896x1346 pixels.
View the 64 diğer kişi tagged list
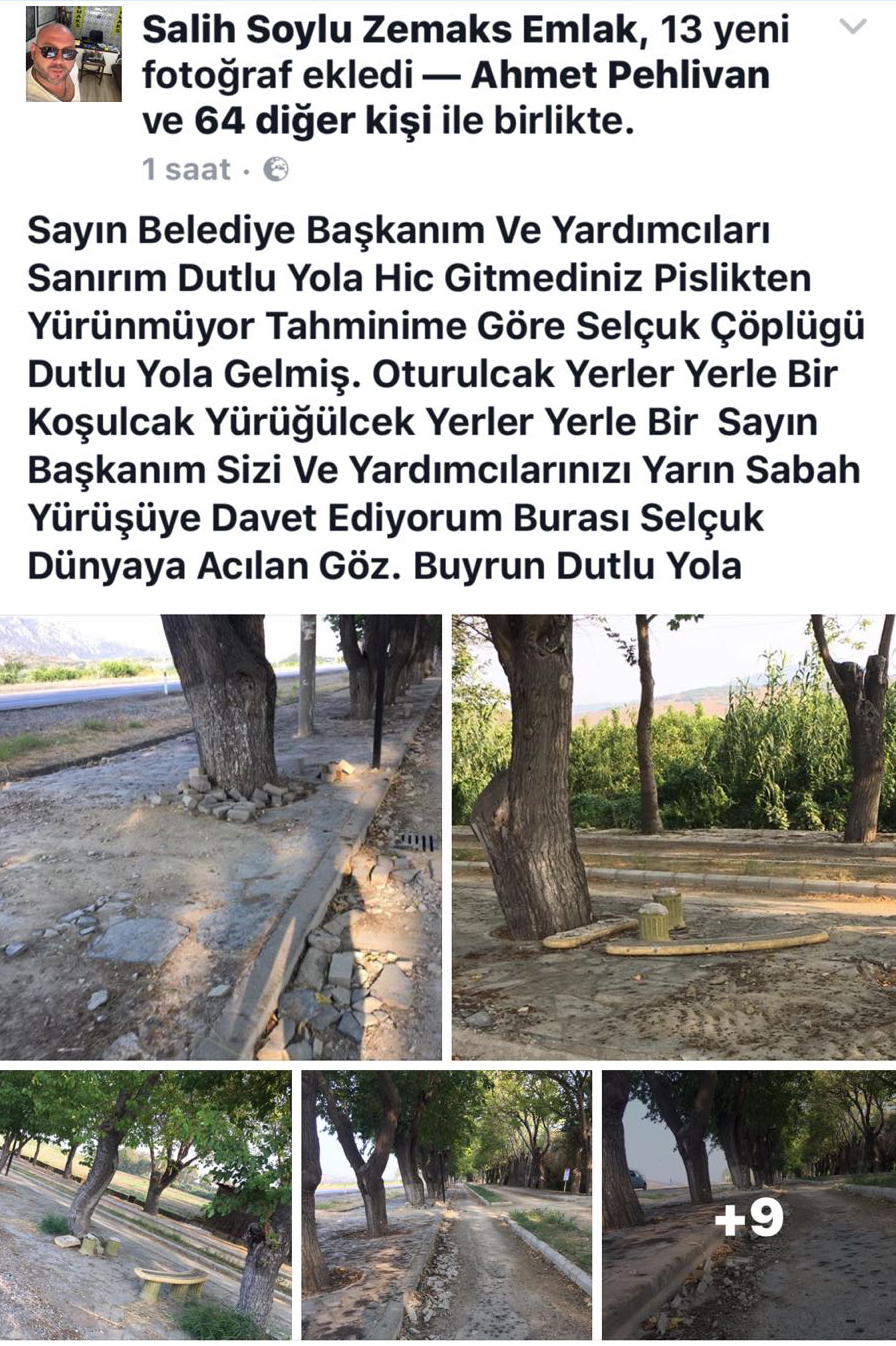[x=313, y=122]
